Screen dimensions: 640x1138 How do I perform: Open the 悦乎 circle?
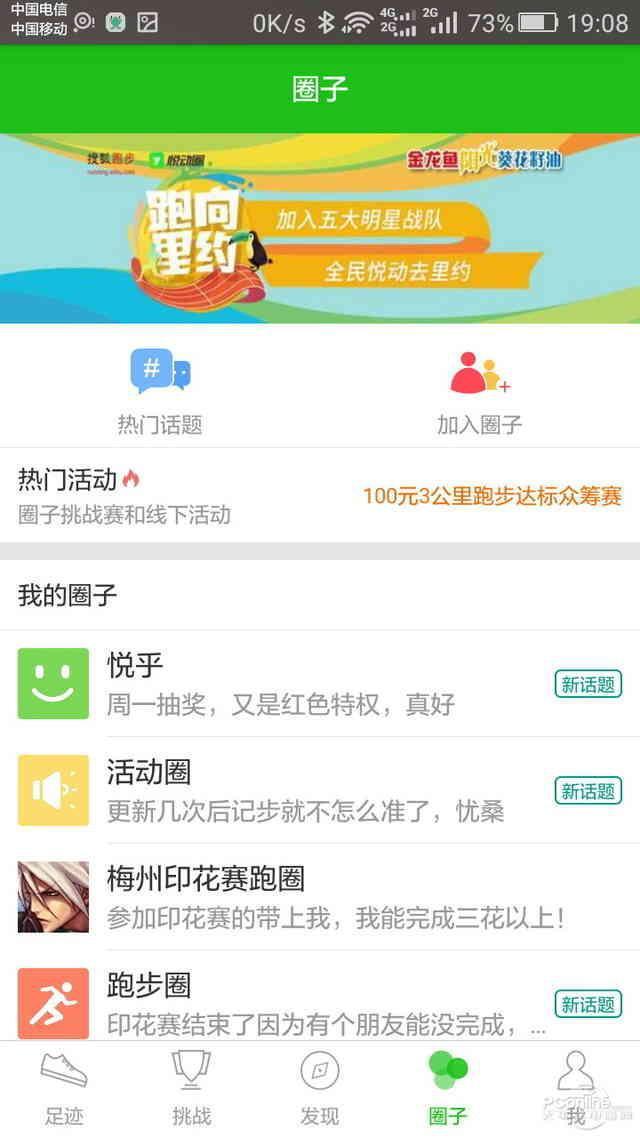(x=320, y=684)
